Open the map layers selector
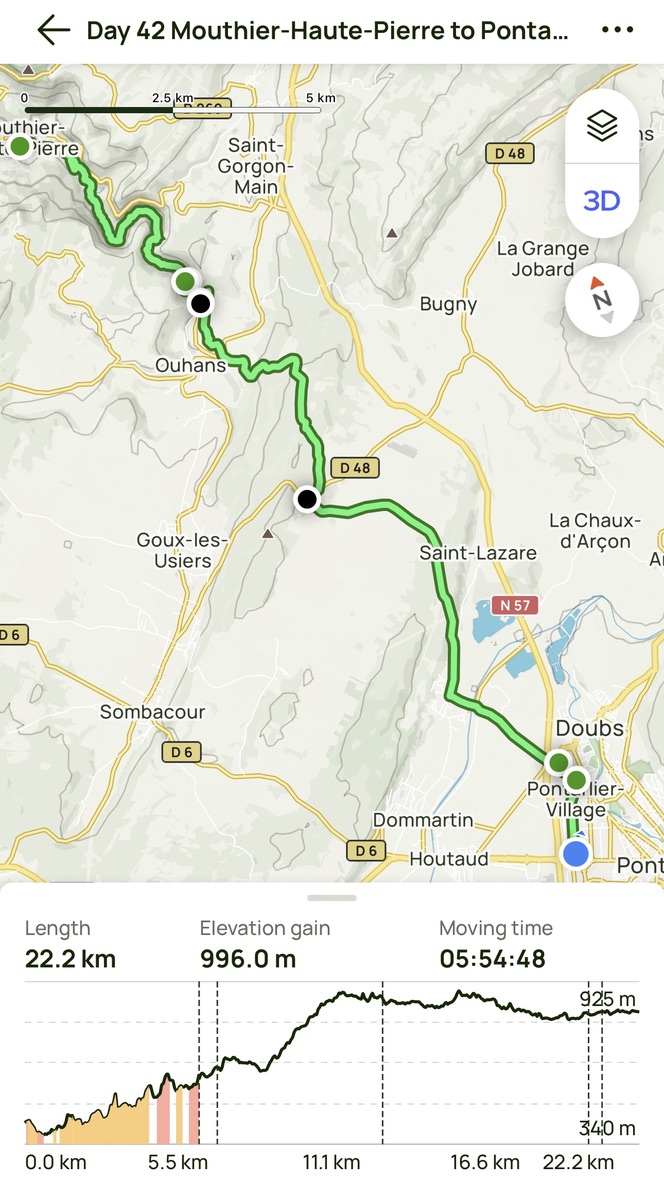 point(601,126)
